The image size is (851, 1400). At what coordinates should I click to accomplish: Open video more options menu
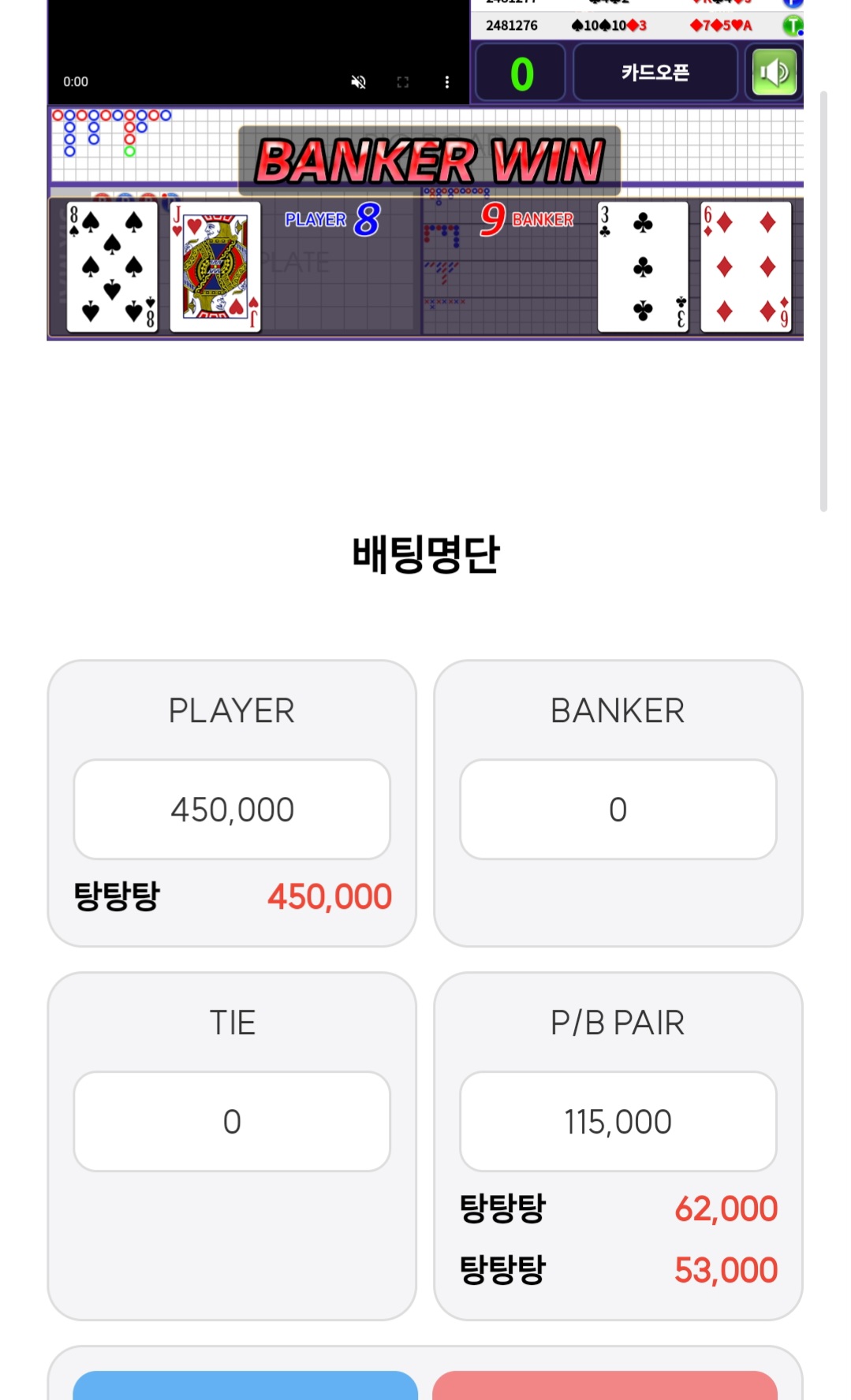click(447, 82)
